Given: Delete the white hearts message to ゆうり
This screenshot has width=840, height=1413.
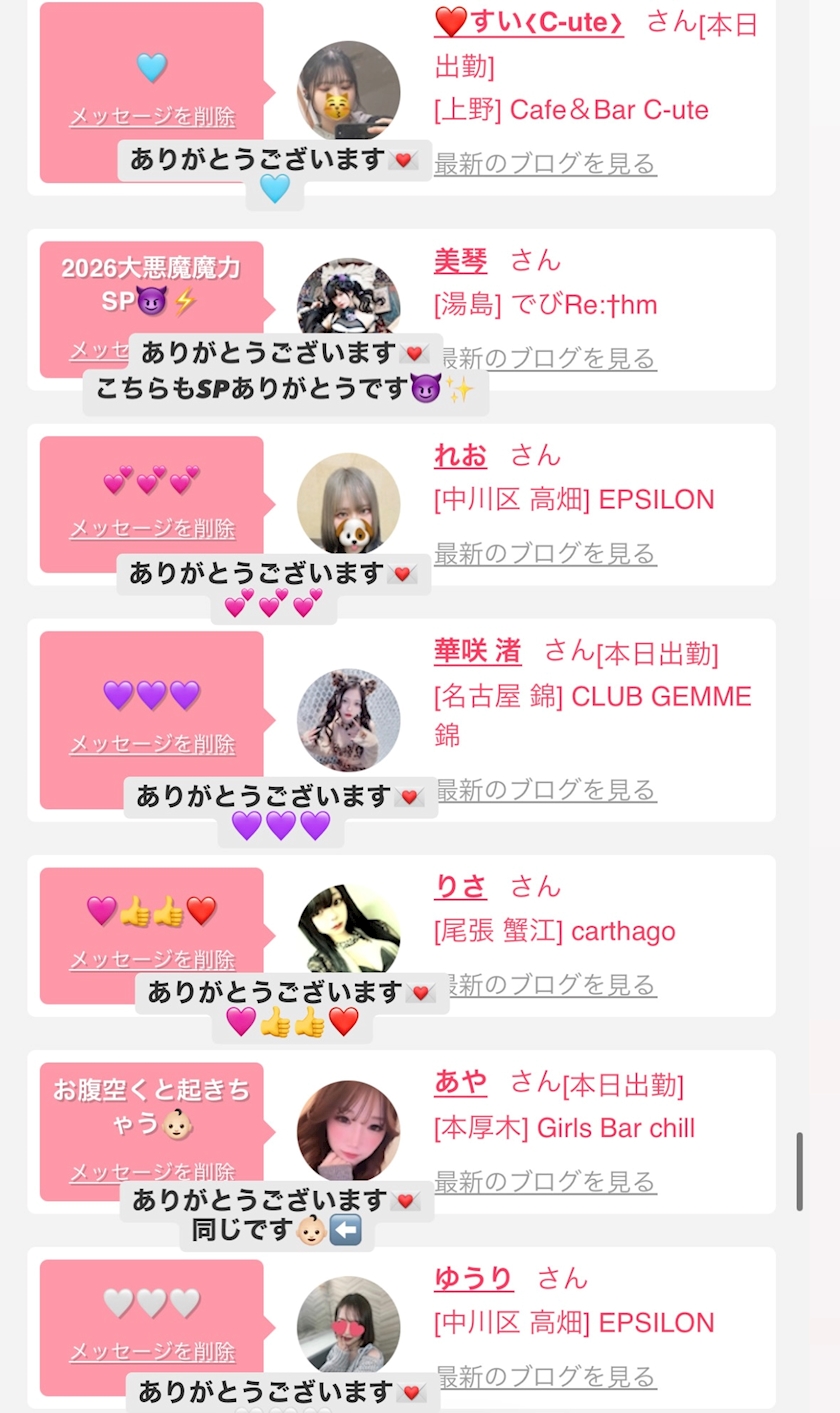Looking at the screenshot, I should click(x=152, y=1353).
